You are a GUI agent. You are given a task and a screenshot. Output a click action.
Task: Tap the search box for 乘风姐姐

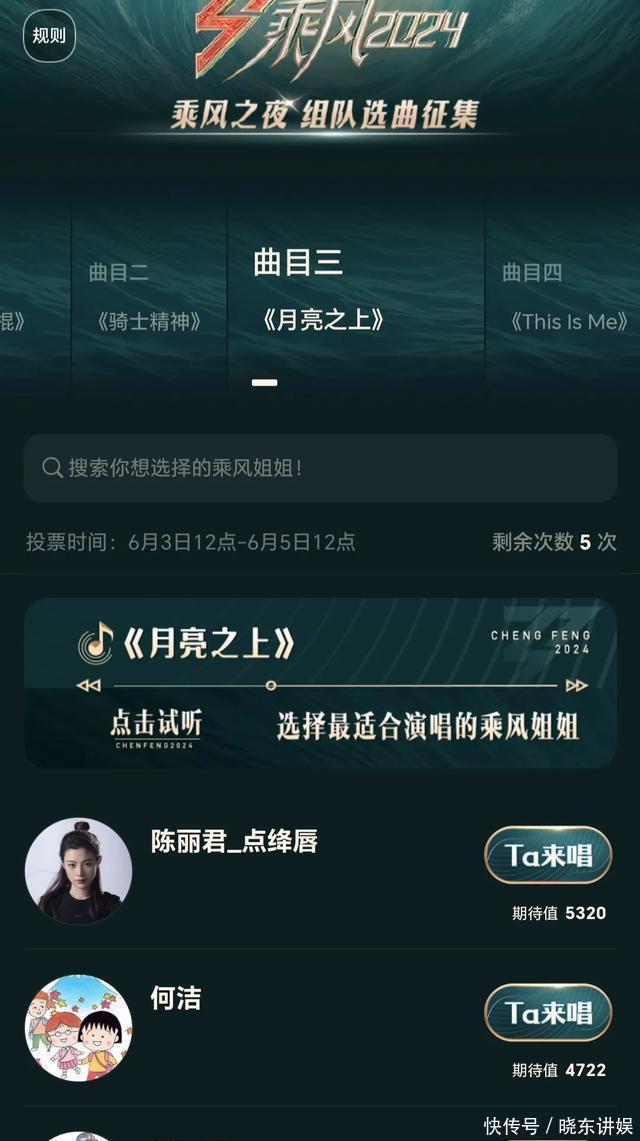pyautogui.click(x=320, y=467)
